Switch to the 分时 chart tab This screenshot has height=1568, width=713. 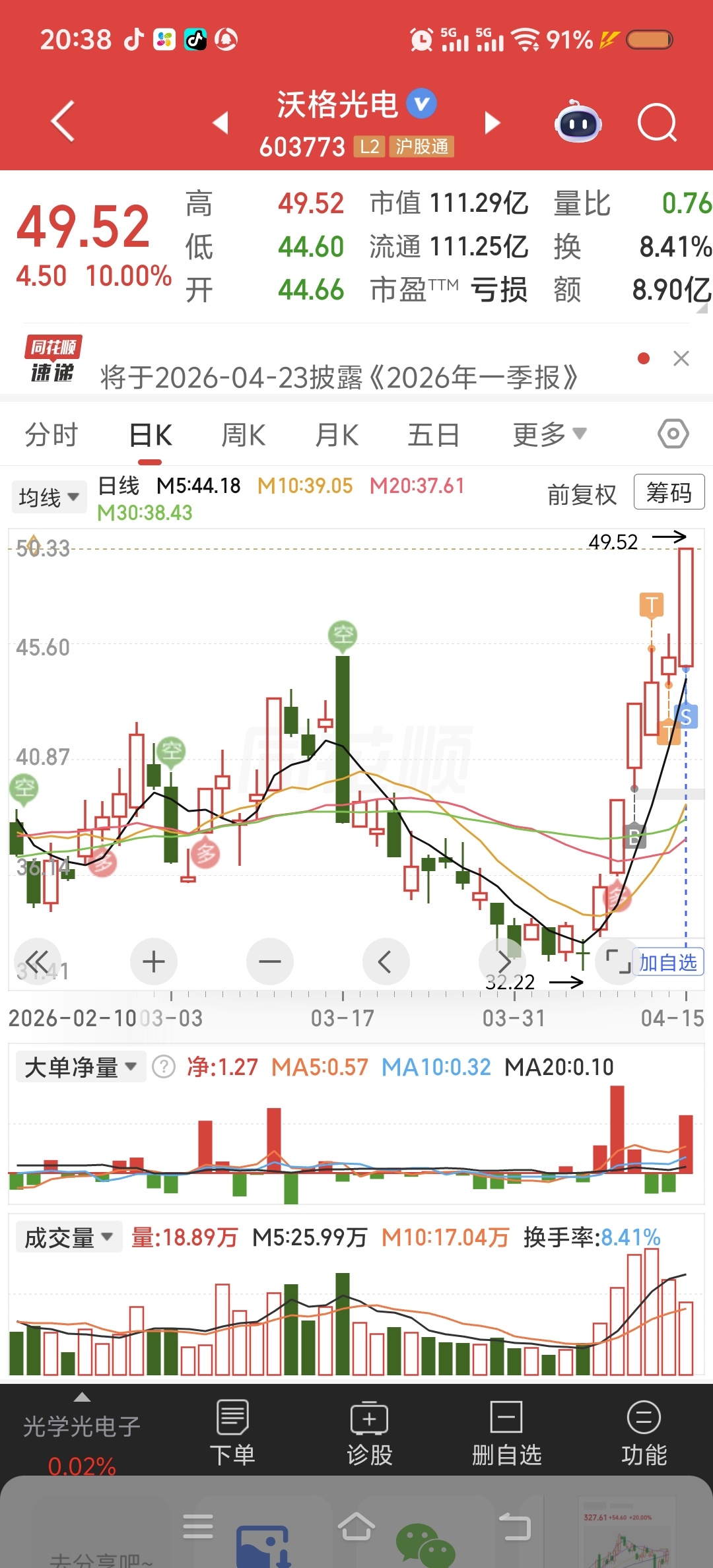[x=51, y=436]
